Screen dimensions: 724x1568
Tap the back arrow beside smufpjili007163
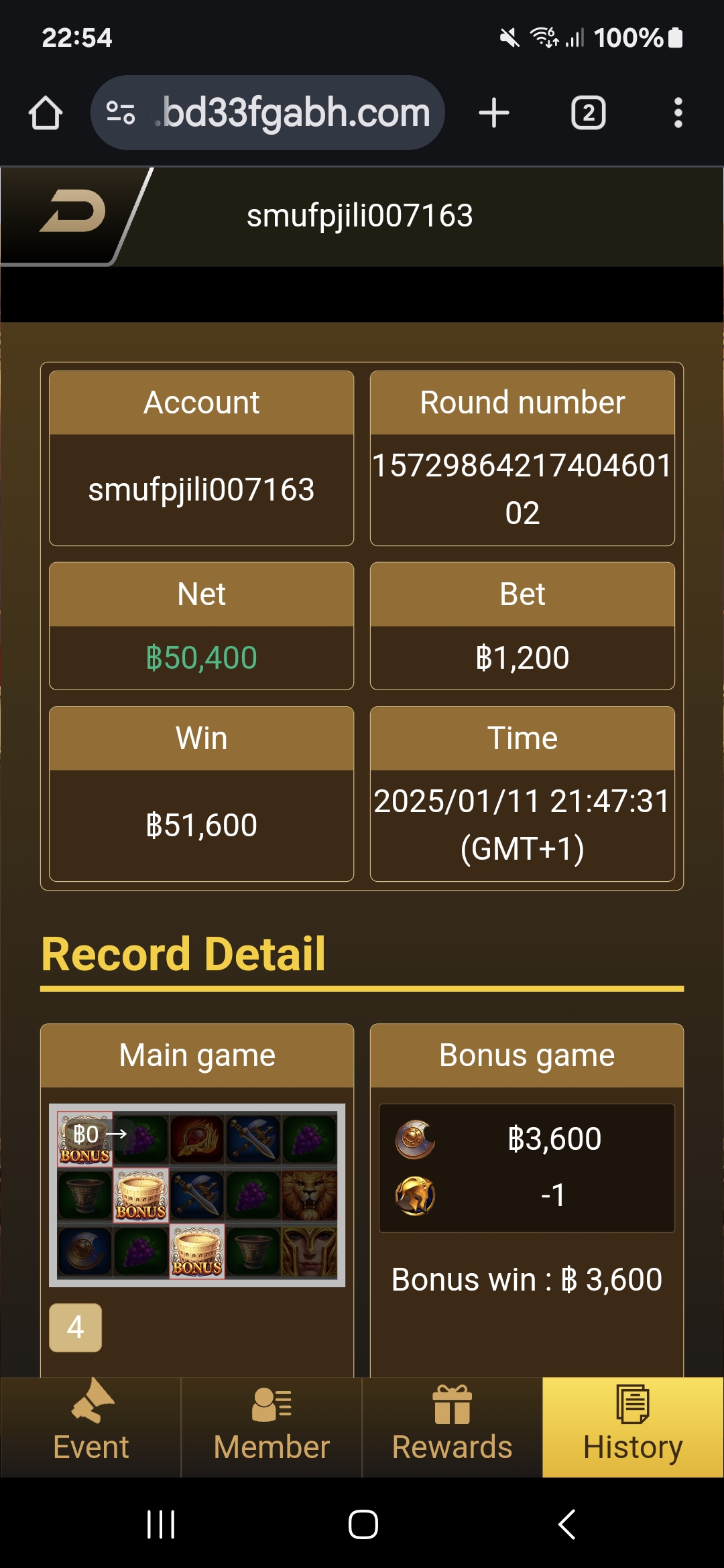pyautogui.click(x=72, y=213)
